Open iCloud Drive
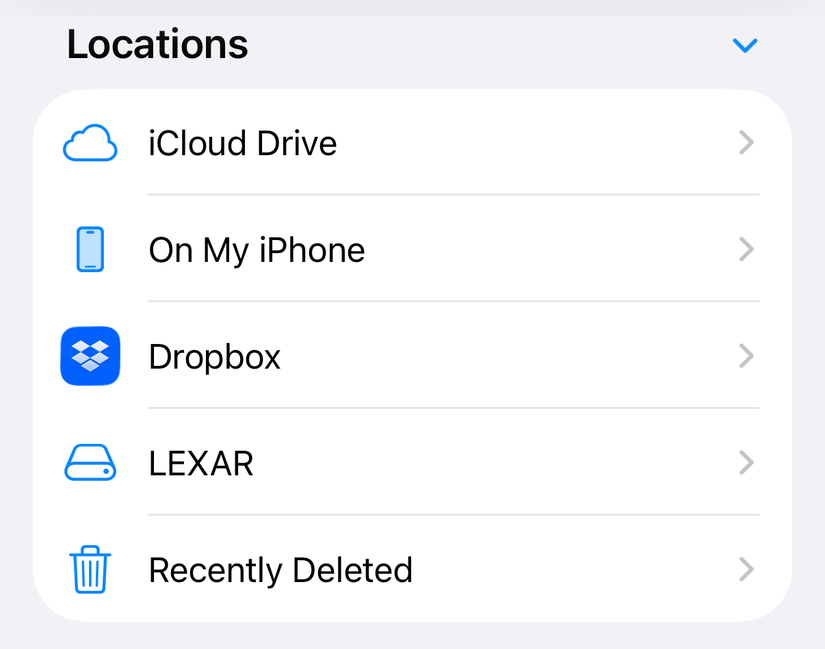The width and height of the screenshot is (825, 649). point(242,143)
